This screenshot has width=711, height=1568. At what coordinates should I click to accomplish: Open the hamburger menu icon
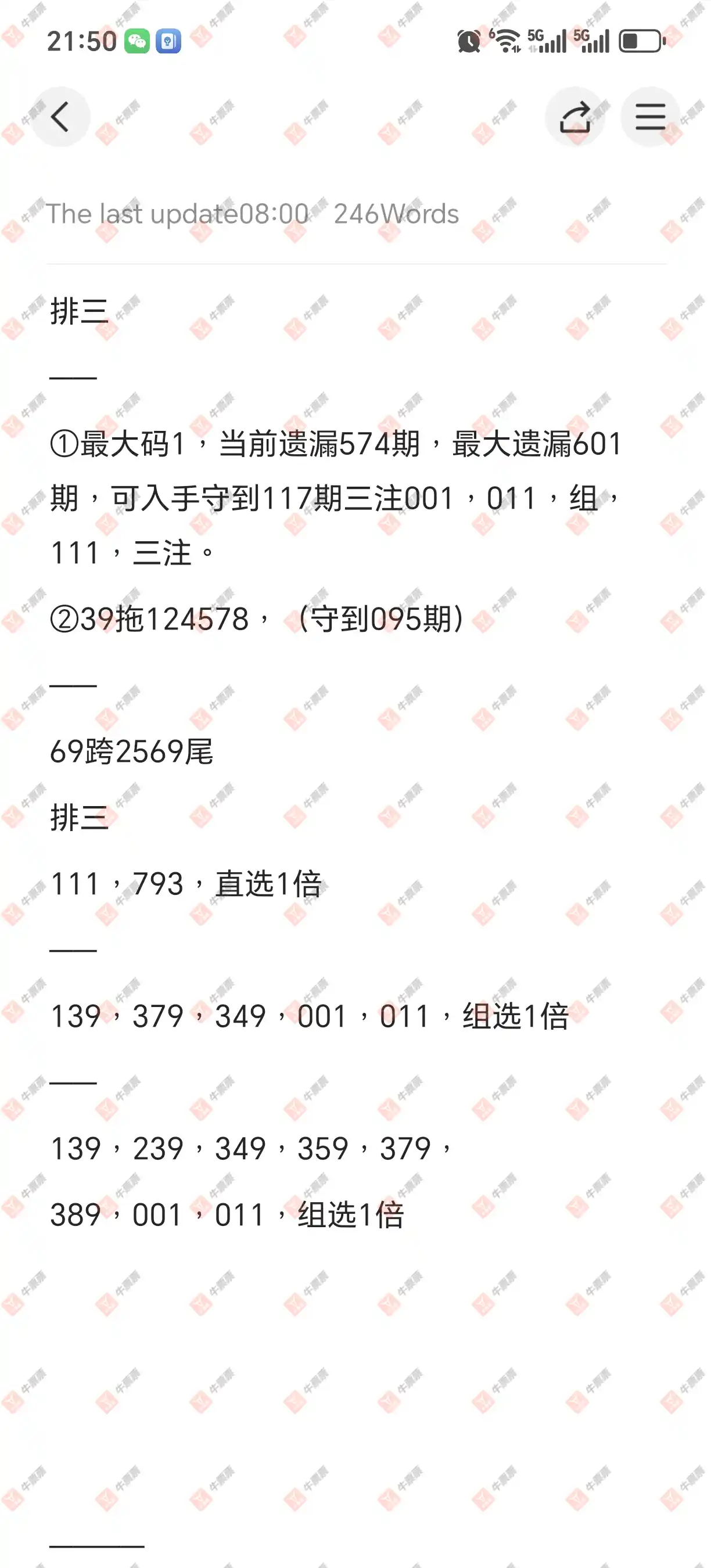click(x=649, y=116)
